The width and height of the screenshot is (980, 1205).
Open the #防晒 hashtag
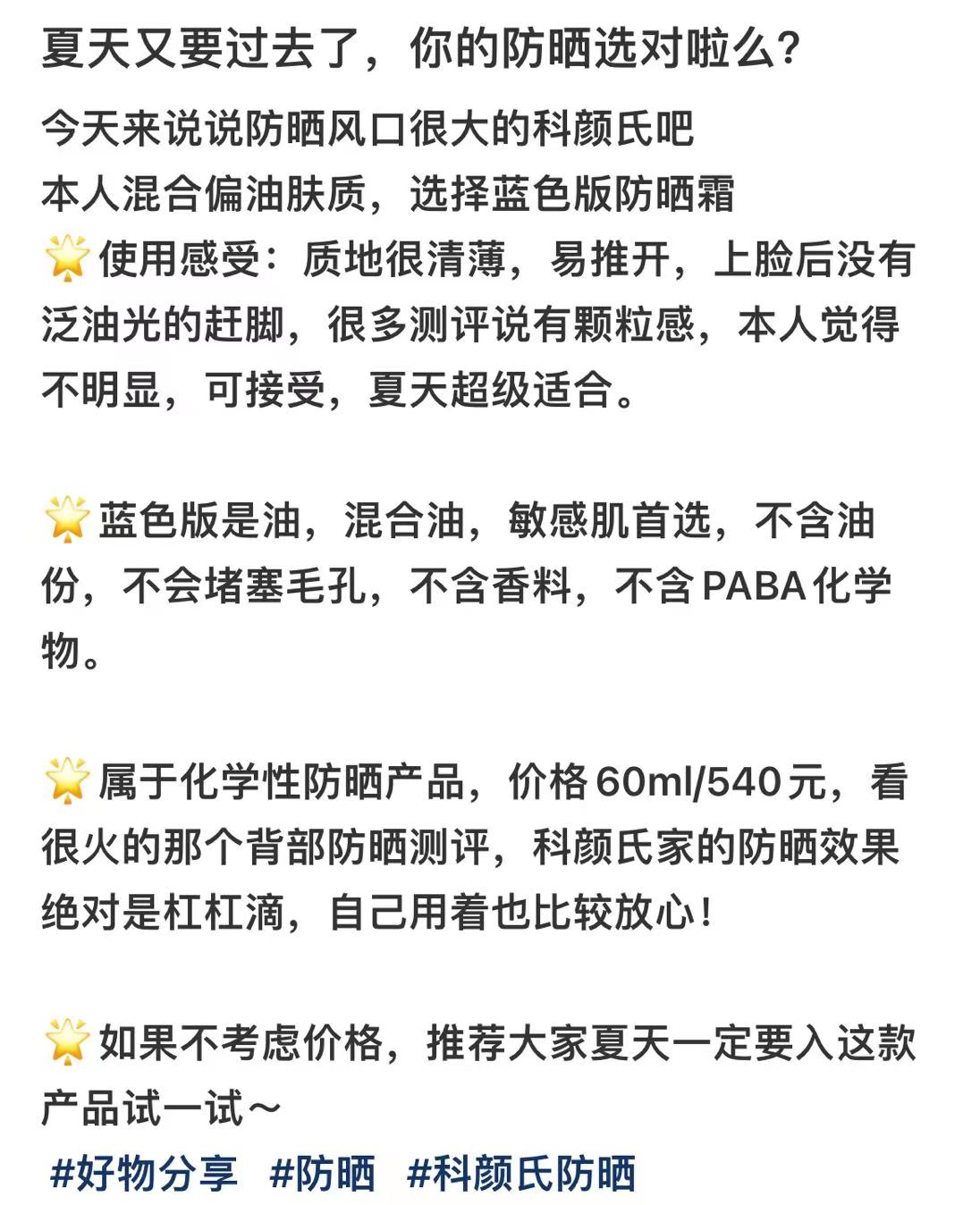point(322,1173)
